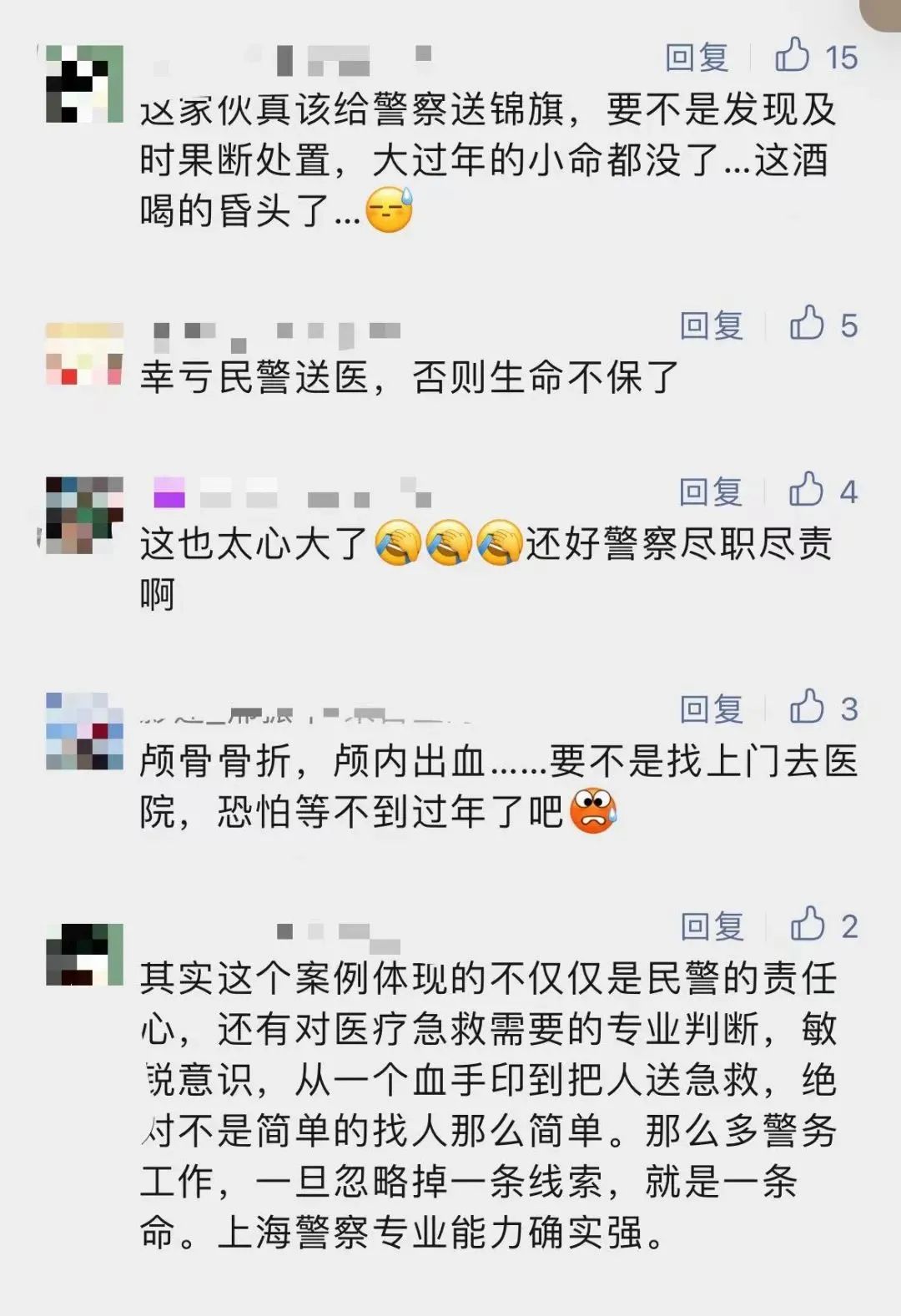Like the comment with 2 likes
Screen dimensions: 901x1316
coord(808,925)
